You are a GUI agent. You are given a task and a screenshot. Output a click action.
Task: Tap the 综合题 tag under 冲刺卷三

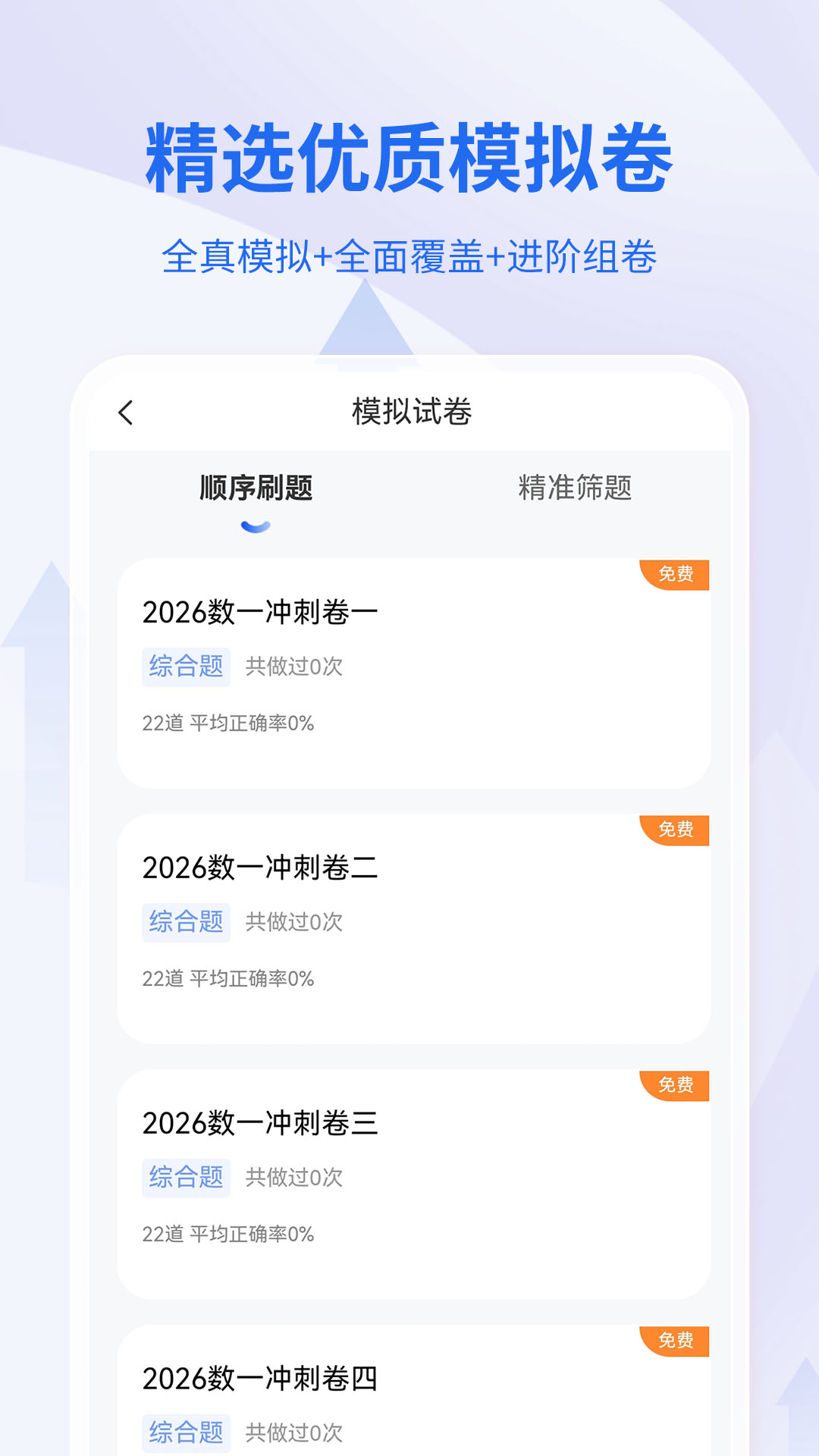click(x=185, y=1178)
